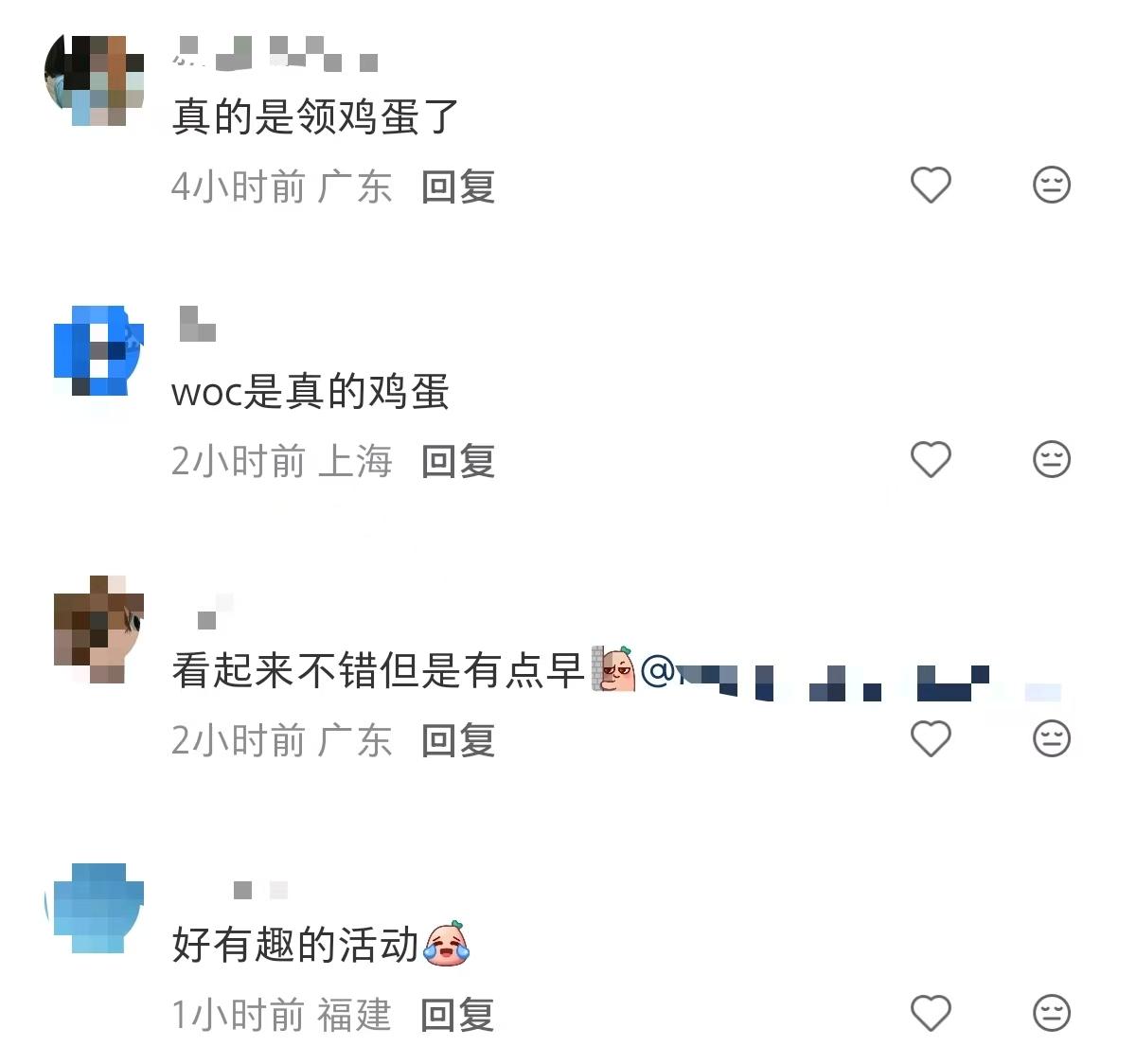Screen dimensions: 1136x1064
Task: Reply to the comment 看起来不错但是有点早
Action: click(x=458, y=739)
